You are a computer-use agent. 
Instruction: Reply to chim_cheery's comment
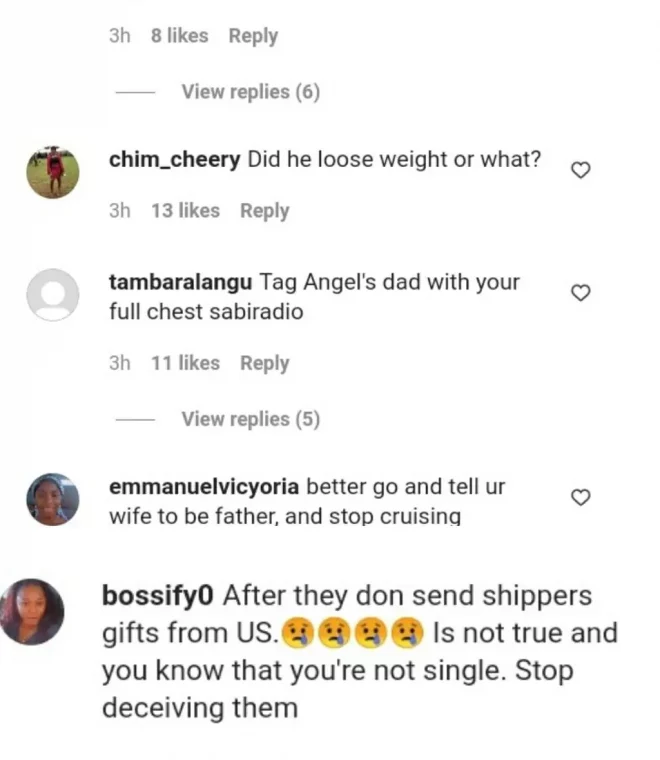[264, 211]
